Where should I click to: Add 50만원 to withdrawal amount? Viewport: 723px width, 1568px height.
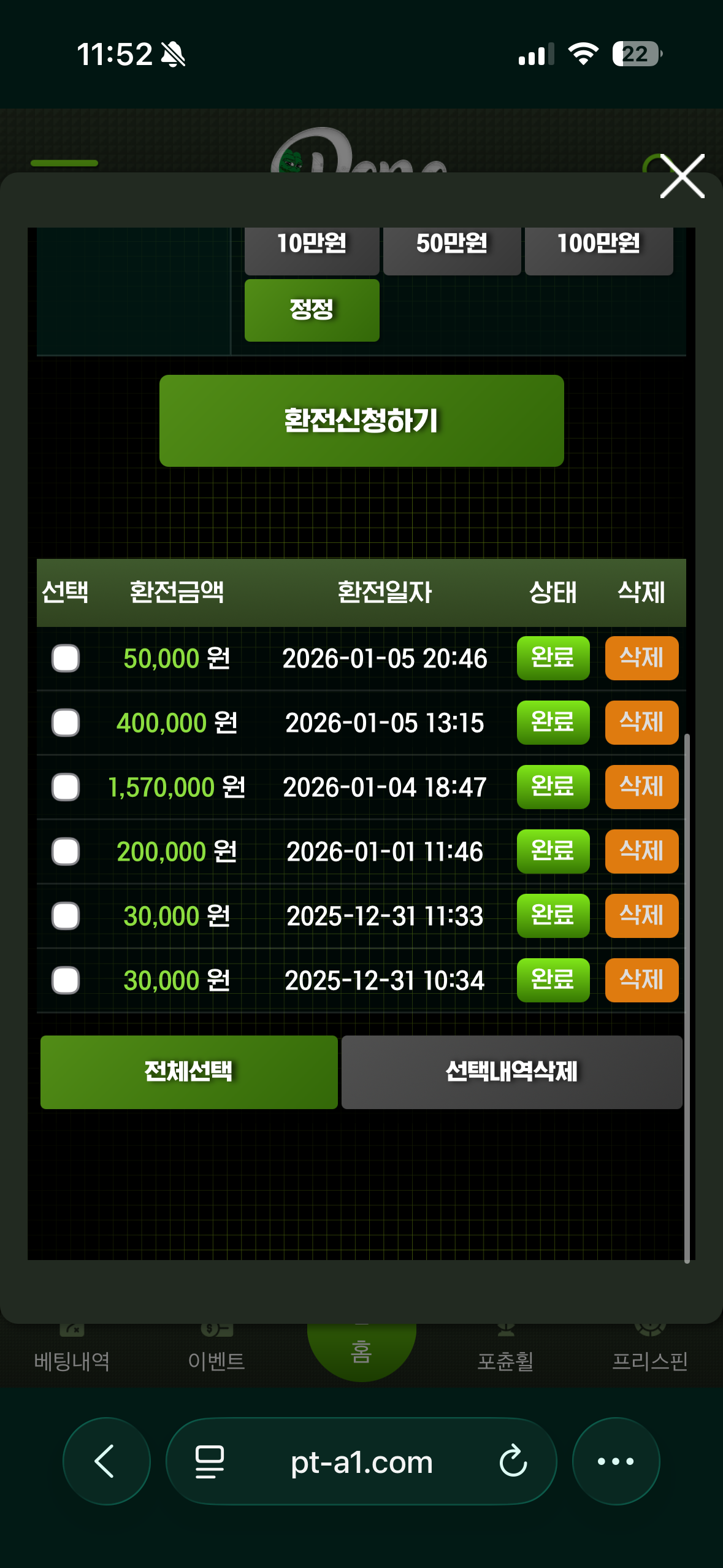pyautogui.click(x=452, y=245)
